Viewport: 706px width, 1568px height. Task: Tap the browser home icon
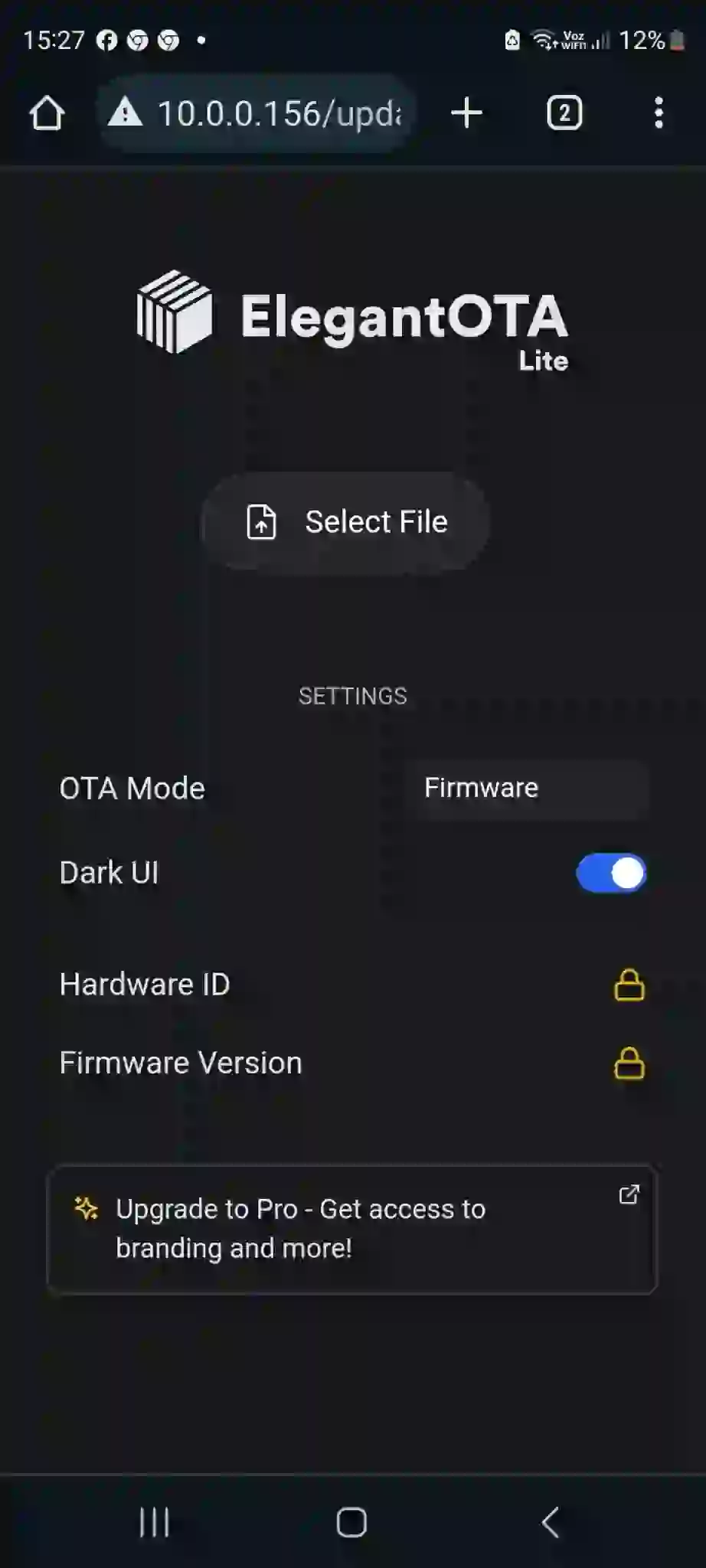(47, 113)
